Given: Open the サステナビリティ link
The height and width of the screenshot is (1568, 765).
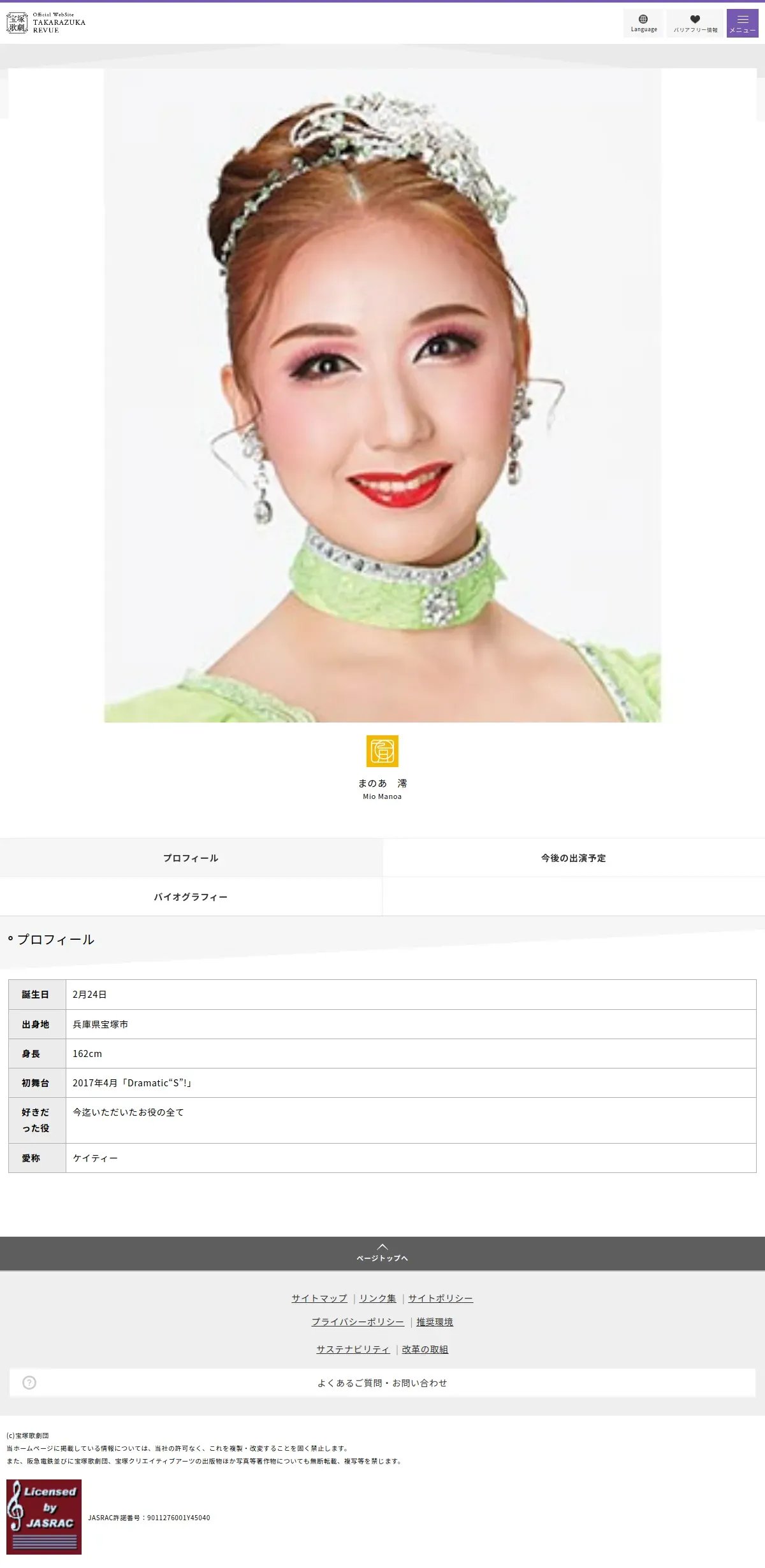Looking at the screenshot, I should coord(353,1349).
